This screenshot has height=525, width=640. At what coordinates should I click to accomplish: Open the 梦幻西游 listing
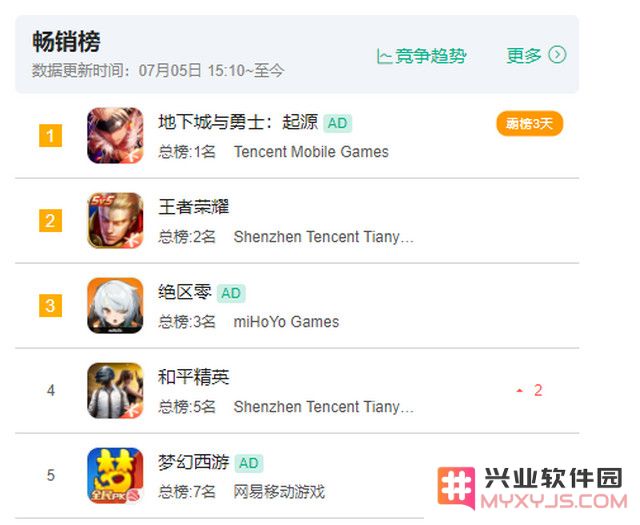(194, 462)
